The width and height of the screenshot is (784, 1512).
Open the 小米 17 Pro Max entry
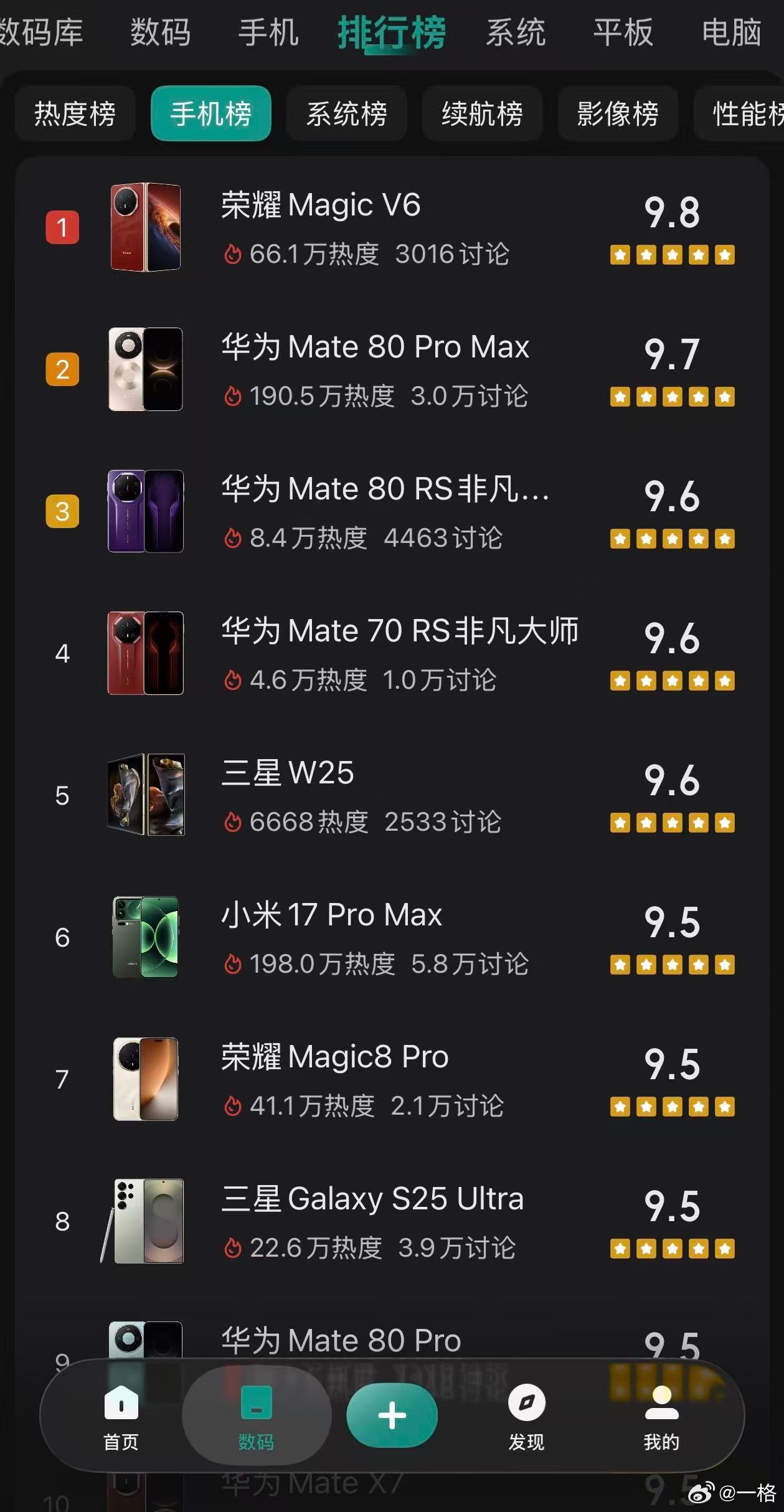coord(332,915)
